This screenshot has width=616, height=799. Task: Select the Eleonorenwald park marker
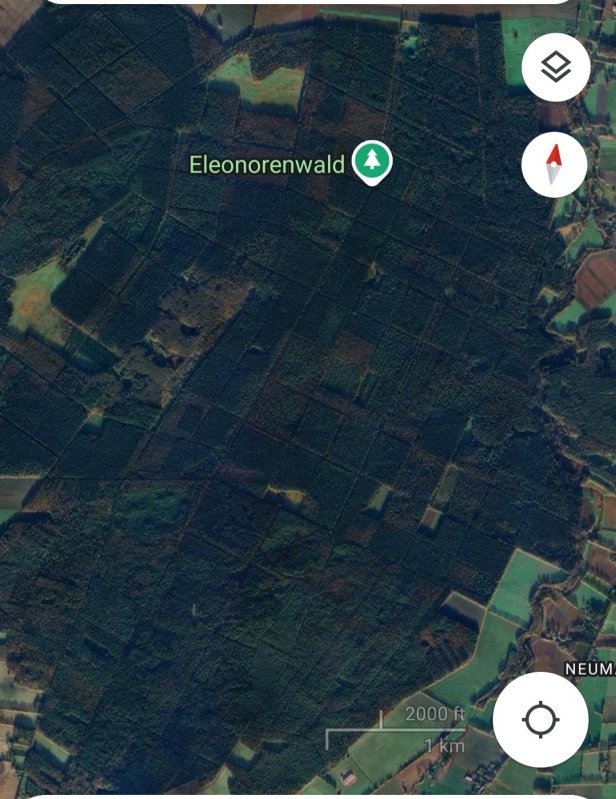click(x=372, y=161)
